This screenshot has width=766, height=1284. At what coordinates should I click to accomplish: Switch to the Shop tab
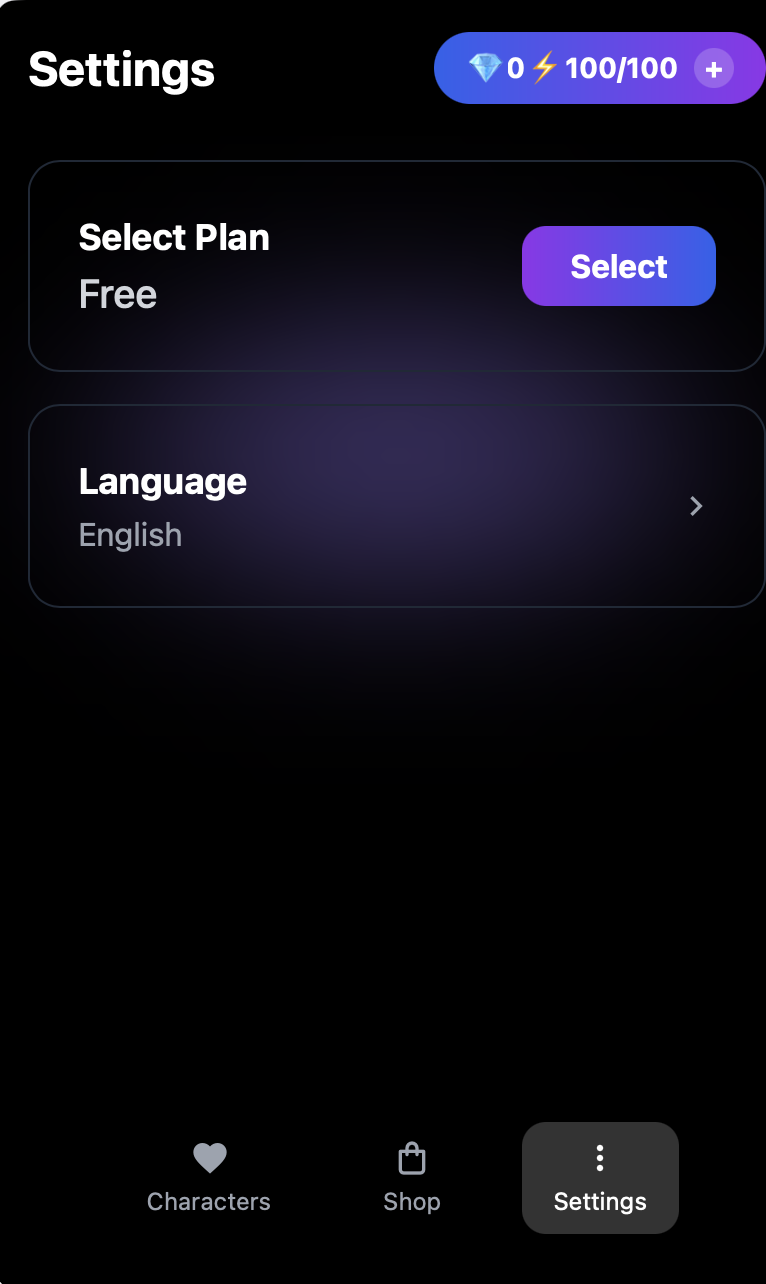(x=411, y=1178)
